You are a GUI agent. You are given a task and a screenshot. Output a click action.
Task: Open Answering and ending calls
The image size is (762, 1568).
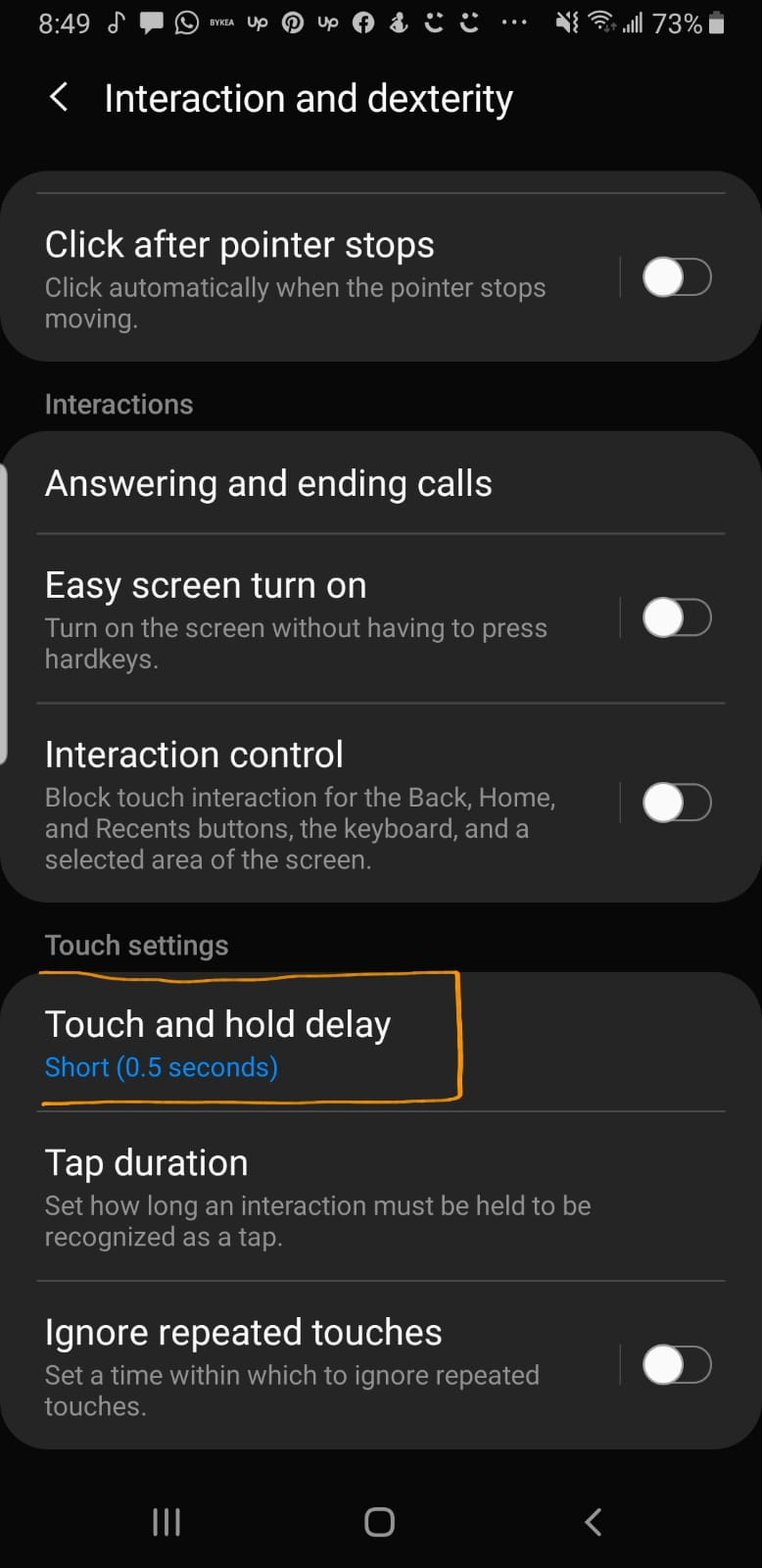click(381, 483)
